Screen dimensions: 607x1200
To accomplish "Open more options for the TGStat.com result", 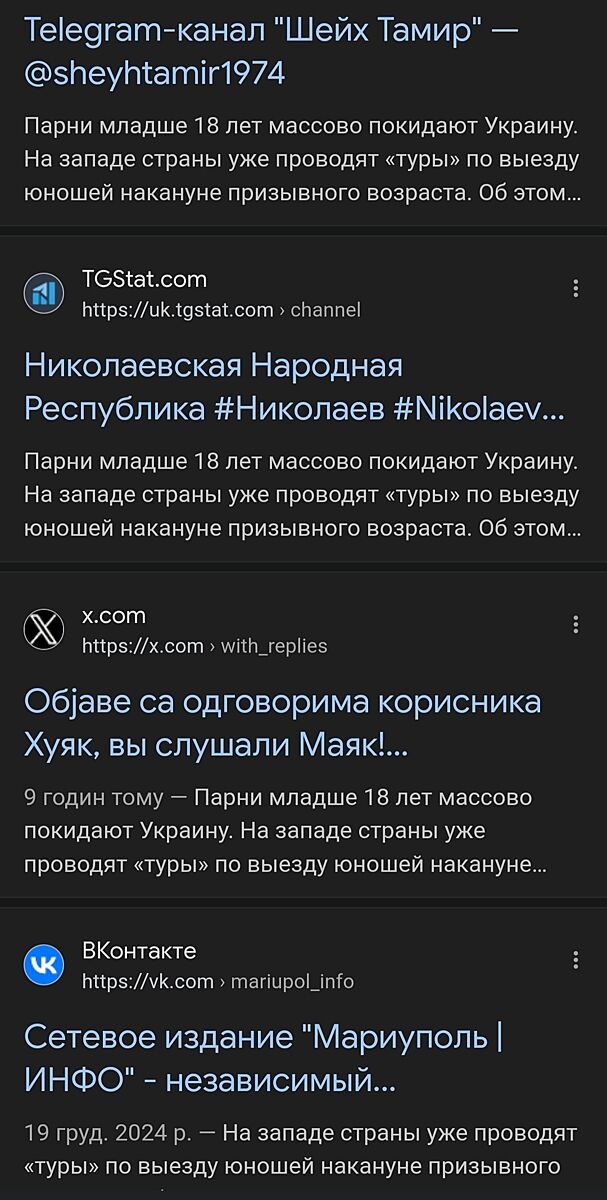I will click(576, 289).
